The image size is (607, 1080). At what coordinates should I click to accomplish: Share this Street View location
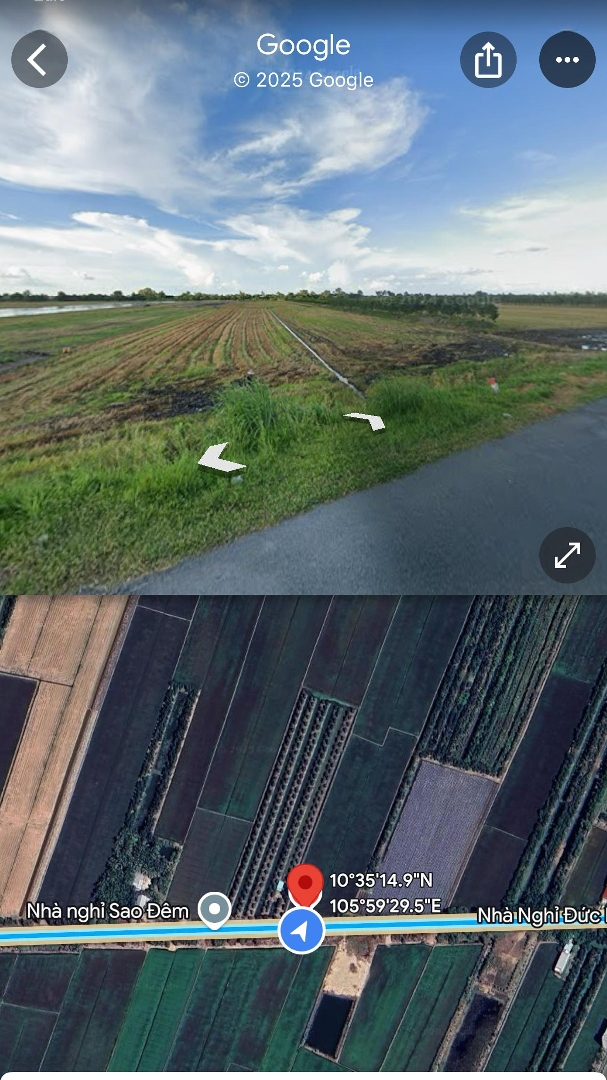[x=488, y=60]
